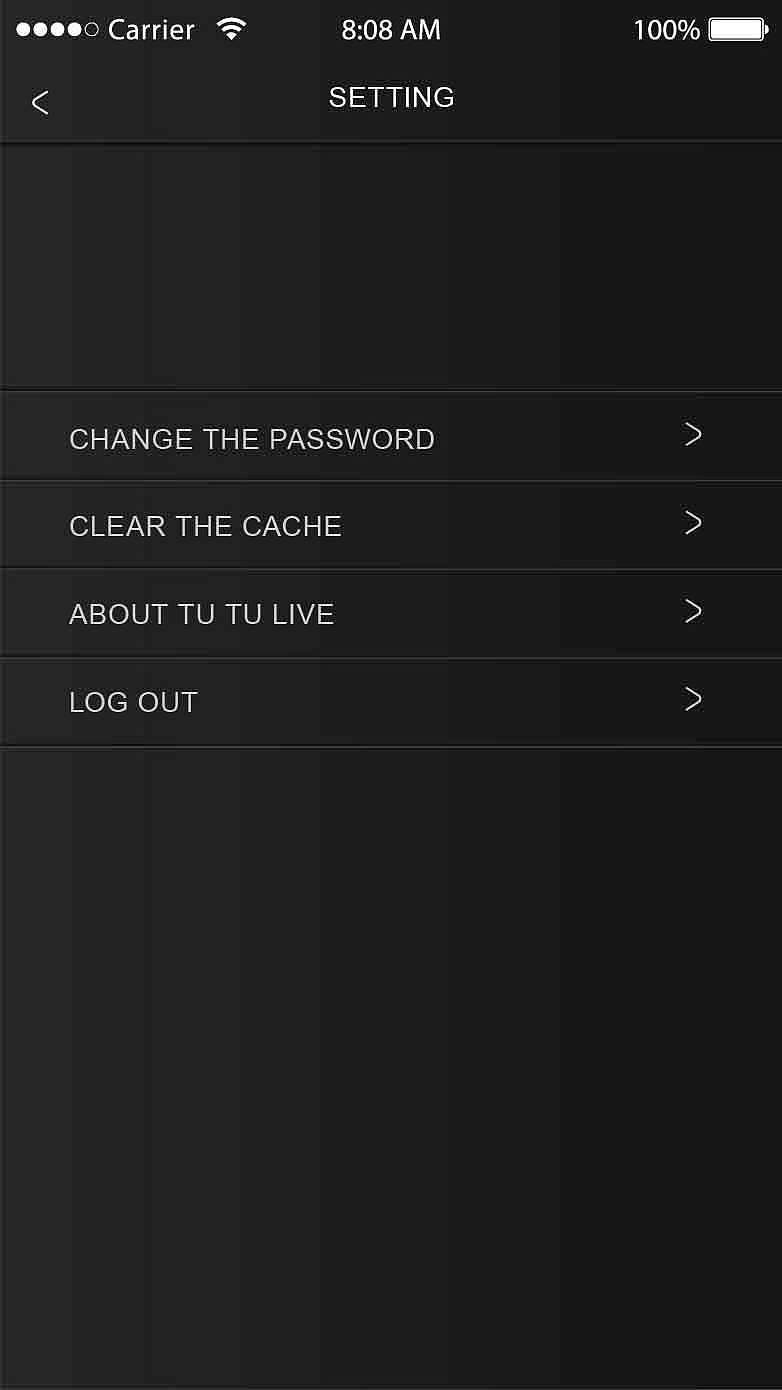Open About Tu Tu Live

(390, 614)
